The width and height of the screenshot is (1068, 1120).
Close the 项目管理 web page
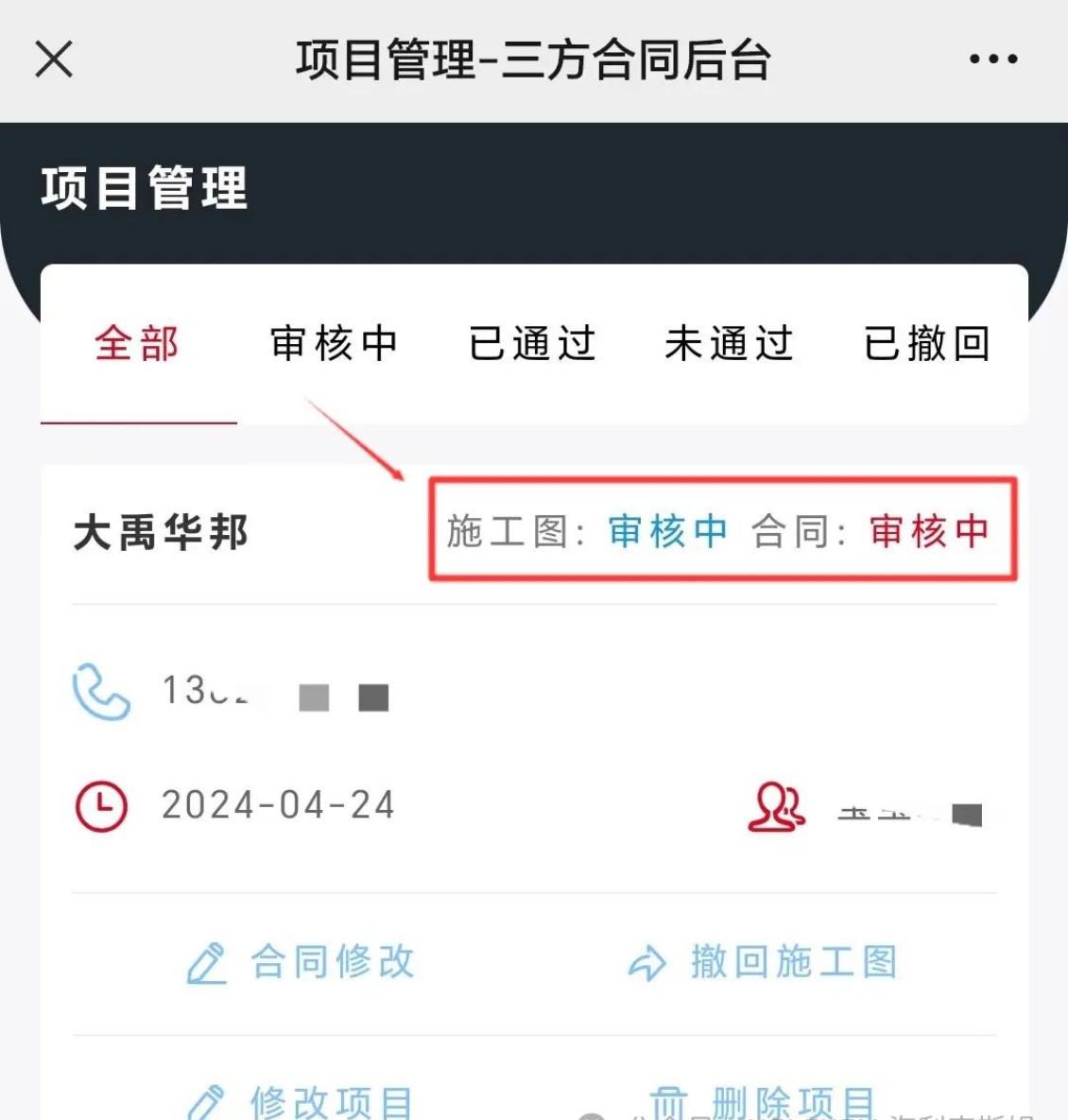[54, 60]
